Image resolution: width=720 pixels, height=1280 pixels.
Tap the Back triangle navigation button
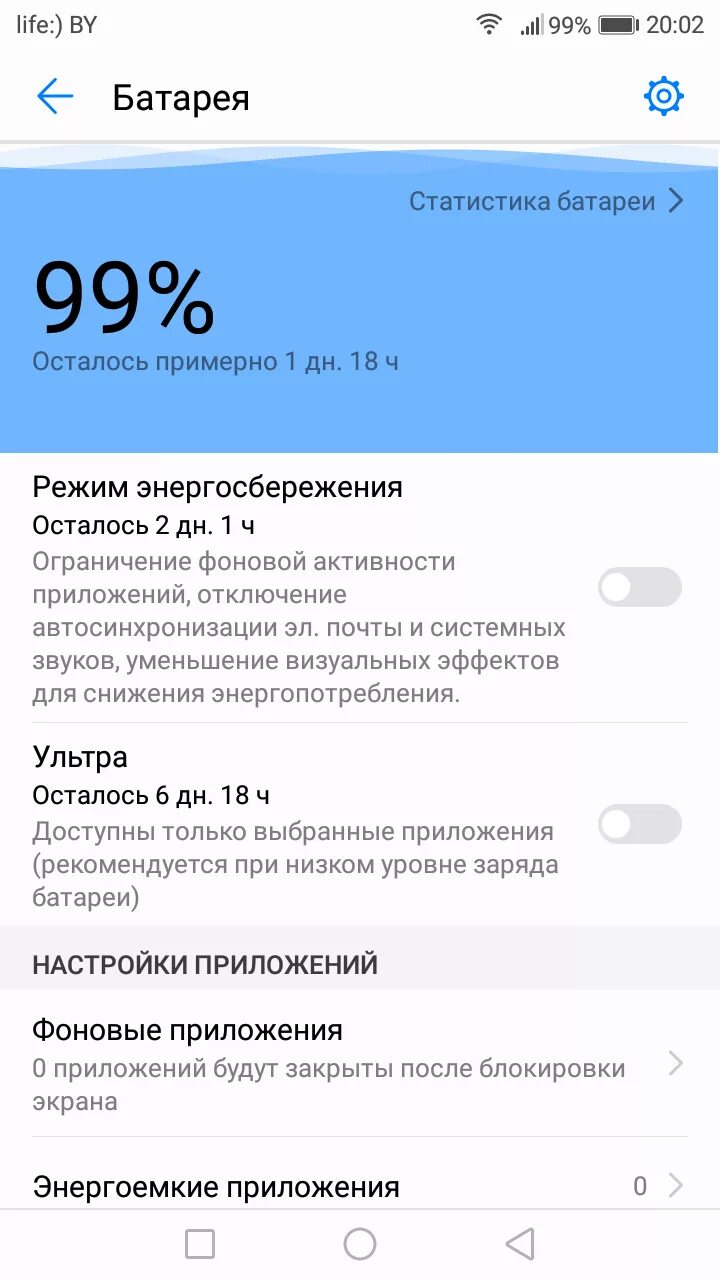pos(519,1243)
